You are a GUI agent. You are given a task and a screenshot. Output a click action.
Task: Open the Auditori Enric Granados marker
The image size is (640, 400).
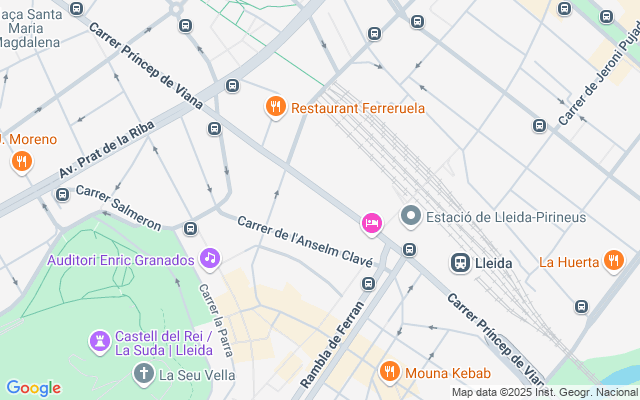click(x=209, y=259)
